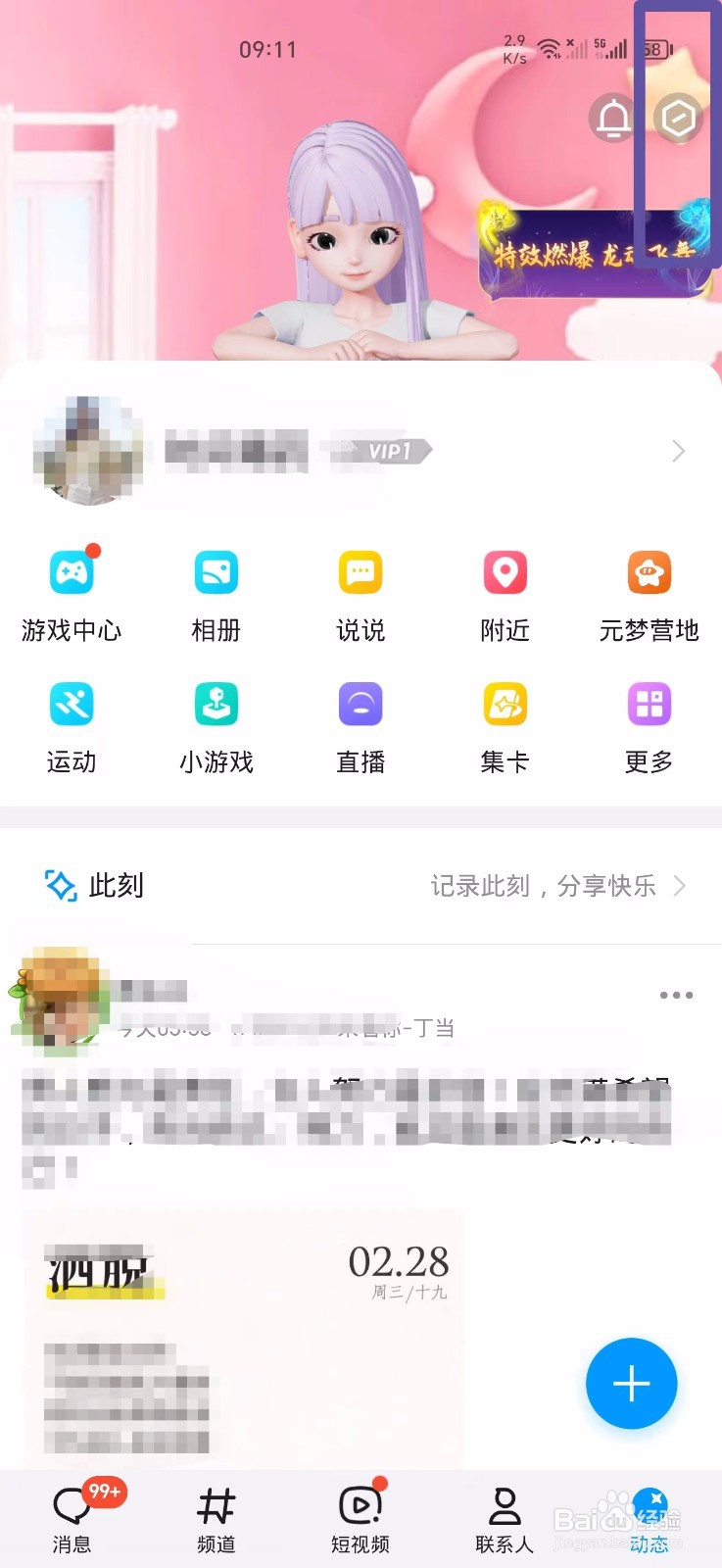
Task: Open the post options three-dot menu
Action: point(676,995)
